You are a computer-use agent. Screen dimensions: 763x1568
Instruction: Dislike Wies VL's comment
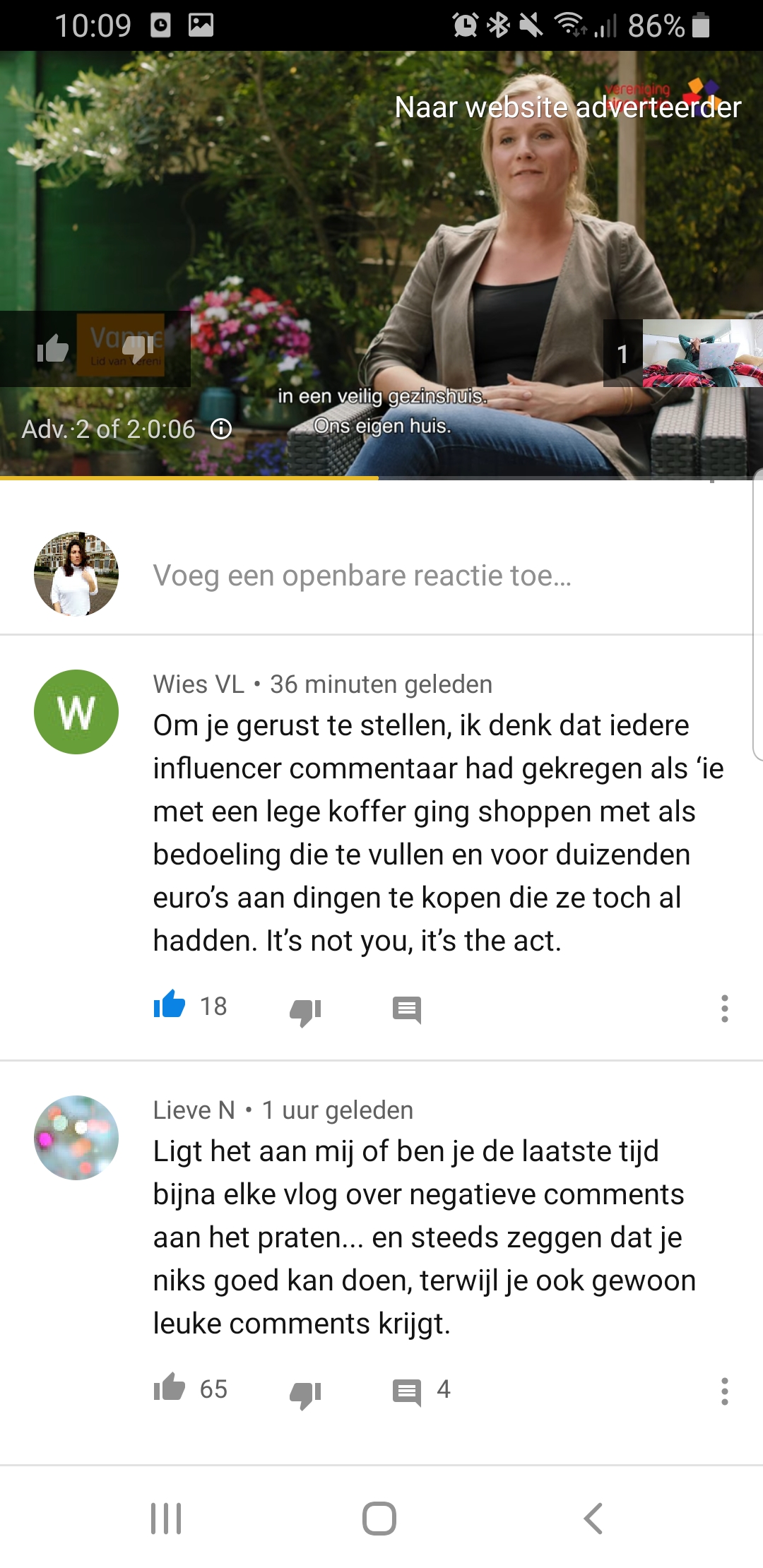click(305, 1010)
